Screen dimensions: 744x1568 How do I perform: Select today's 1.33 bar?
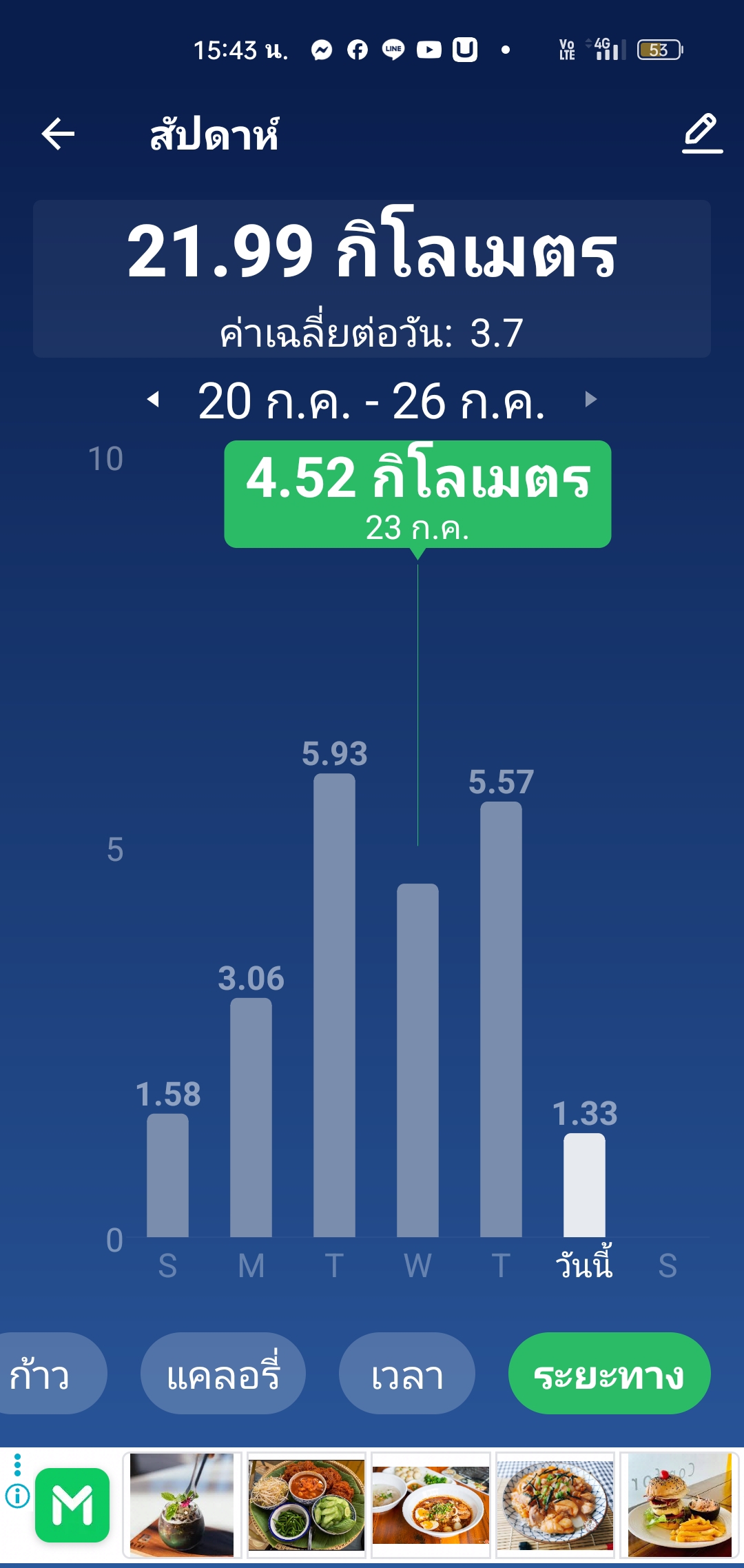584,1185
